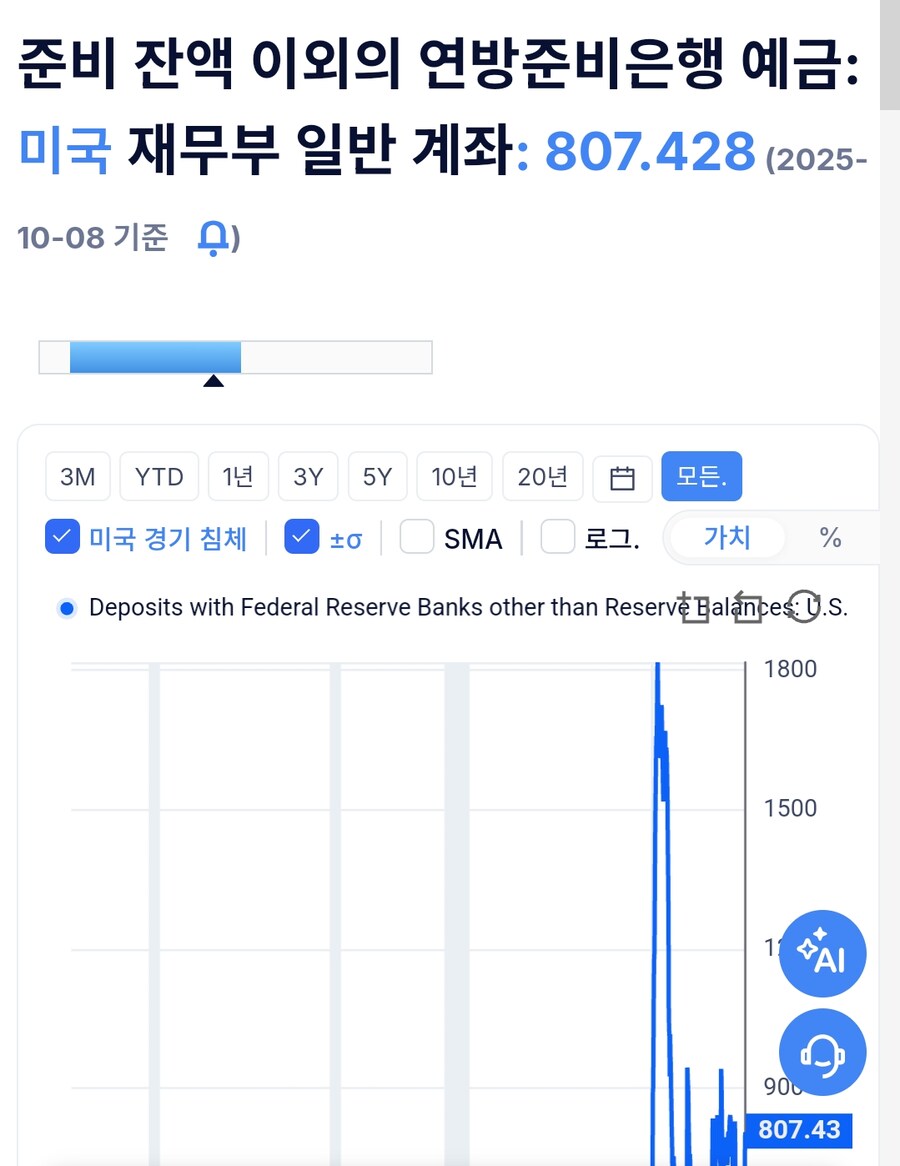Viewport: 900px width, 1166px height.
Task: Contact customer support via headset button
Action: pos(822,1052)
